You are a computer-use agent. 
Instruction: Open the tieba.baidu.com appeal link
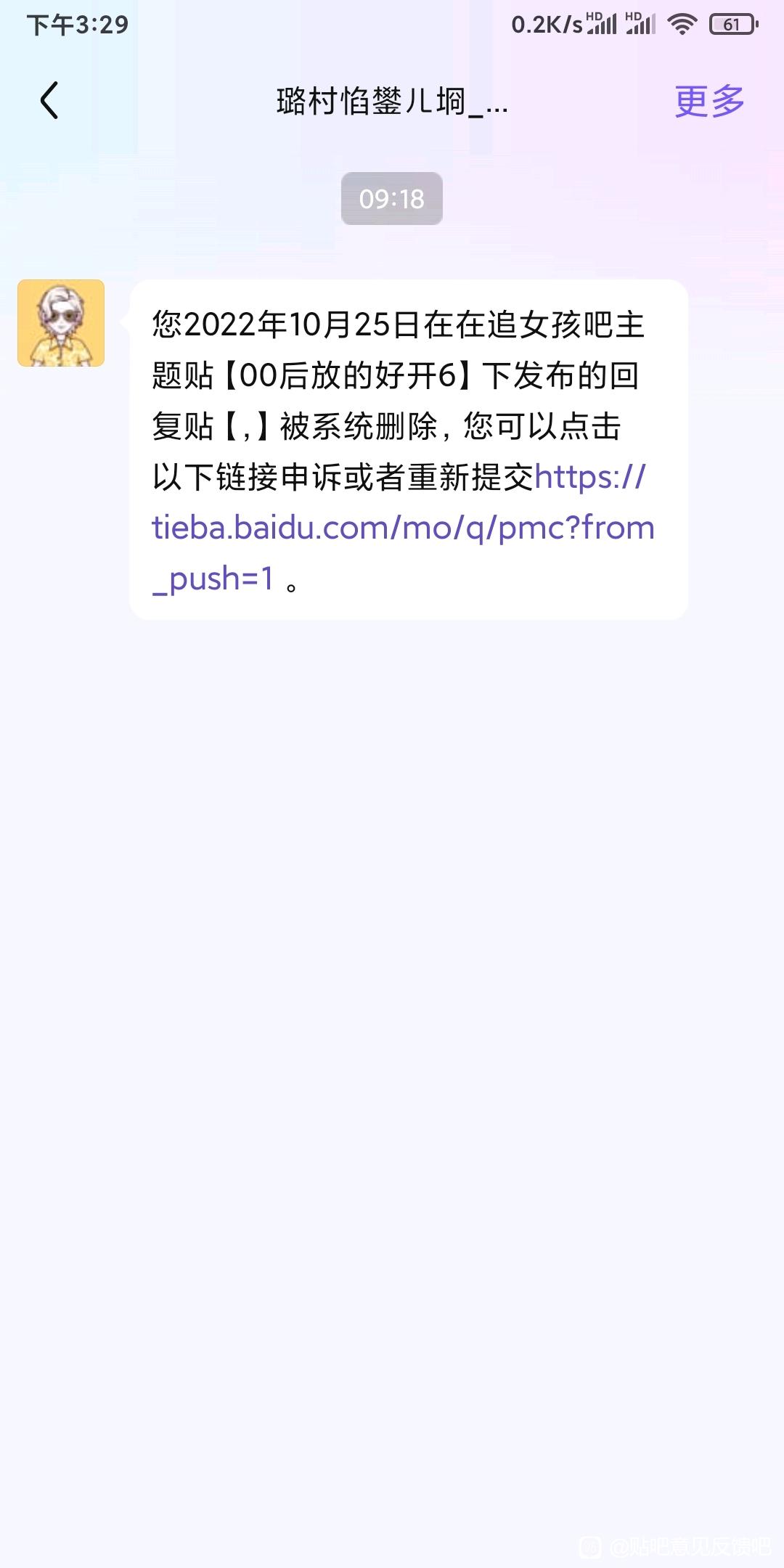point(403,528)
